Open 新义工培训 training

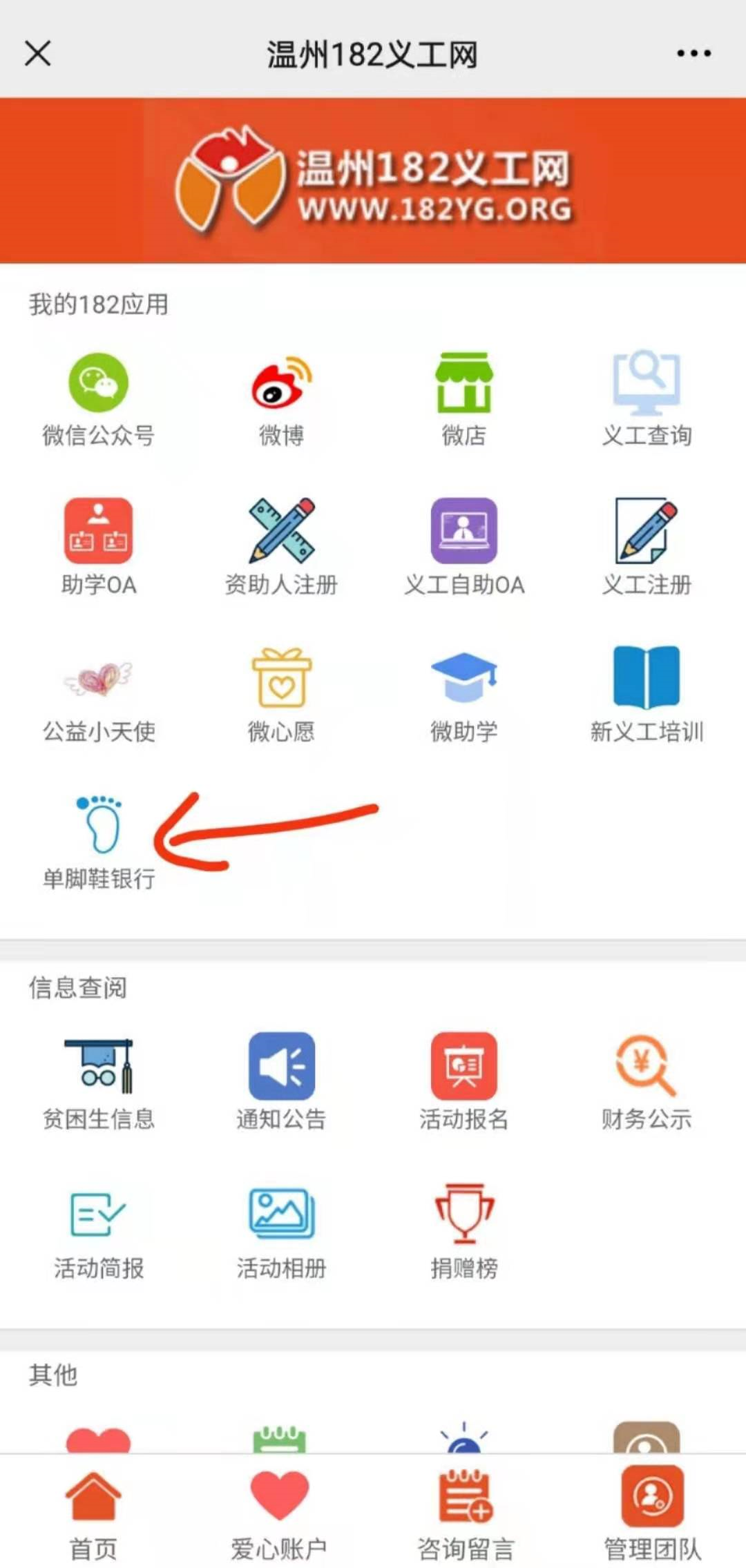click(x=647, y=695)
